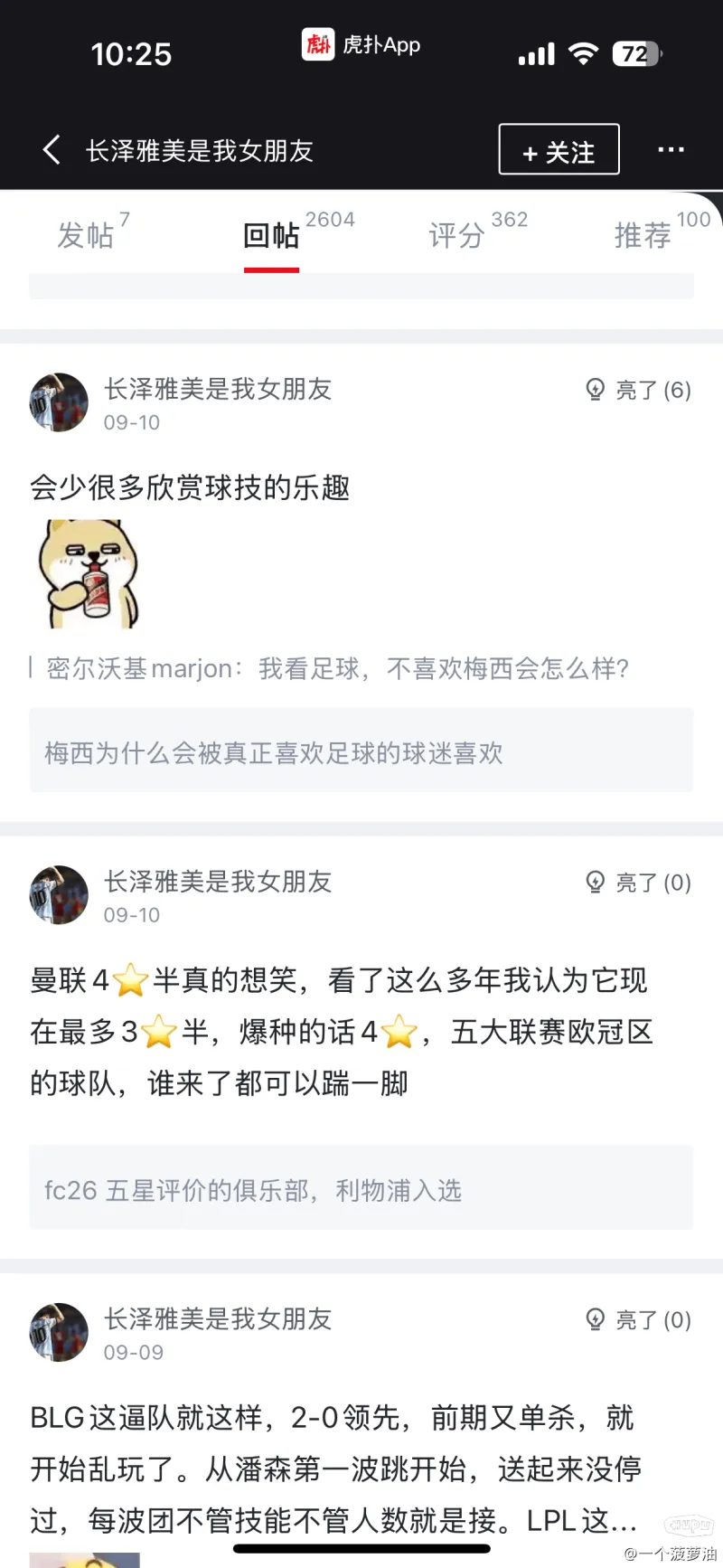Switch to the 发帖 tab
723x1568 pixels.
click(x=87, y=235)
